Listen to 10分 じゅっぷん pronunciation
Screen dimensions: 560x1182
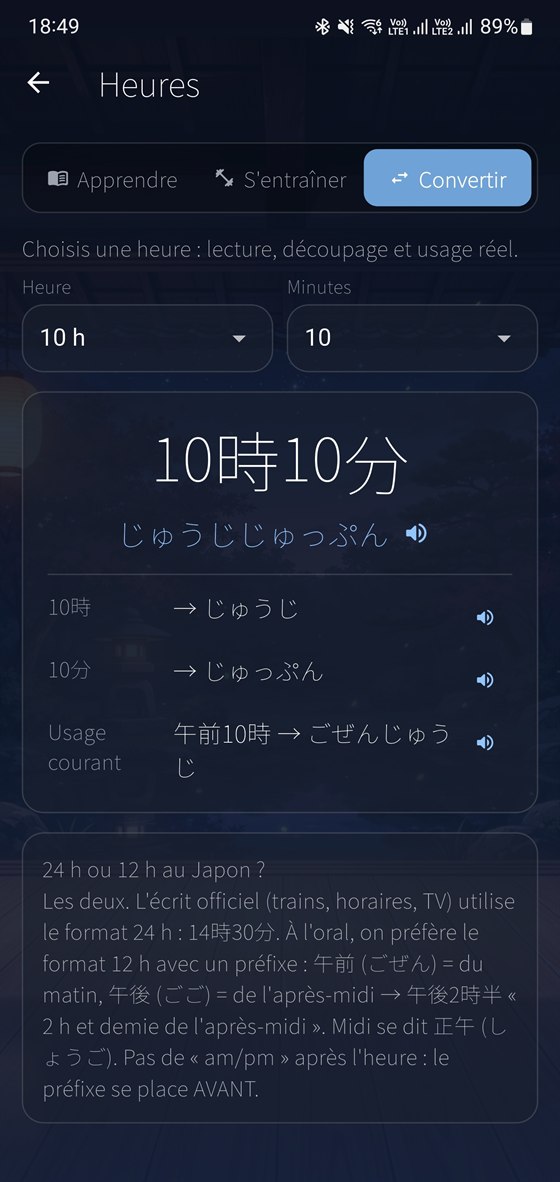(485, 680)
